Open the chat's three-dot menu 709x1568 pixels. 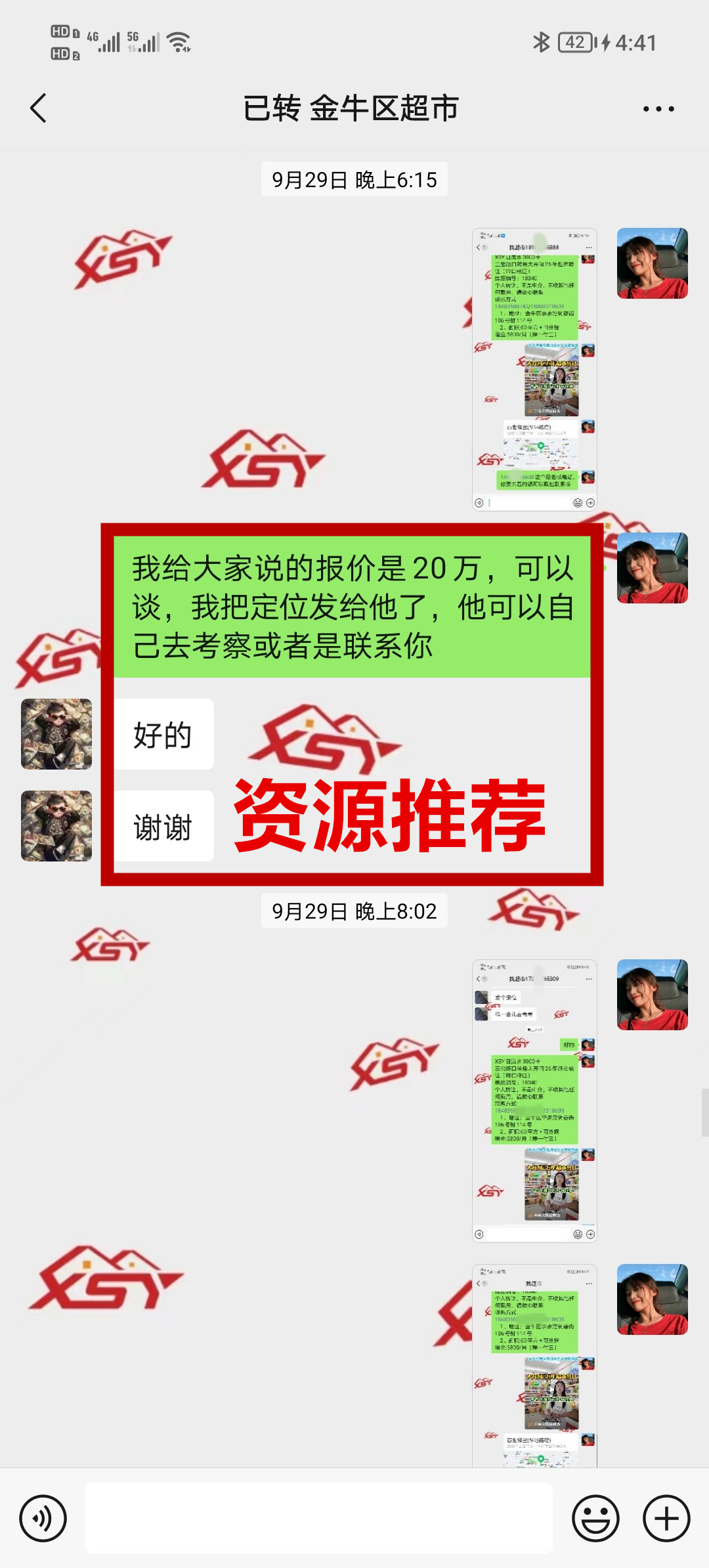[658, 109]
